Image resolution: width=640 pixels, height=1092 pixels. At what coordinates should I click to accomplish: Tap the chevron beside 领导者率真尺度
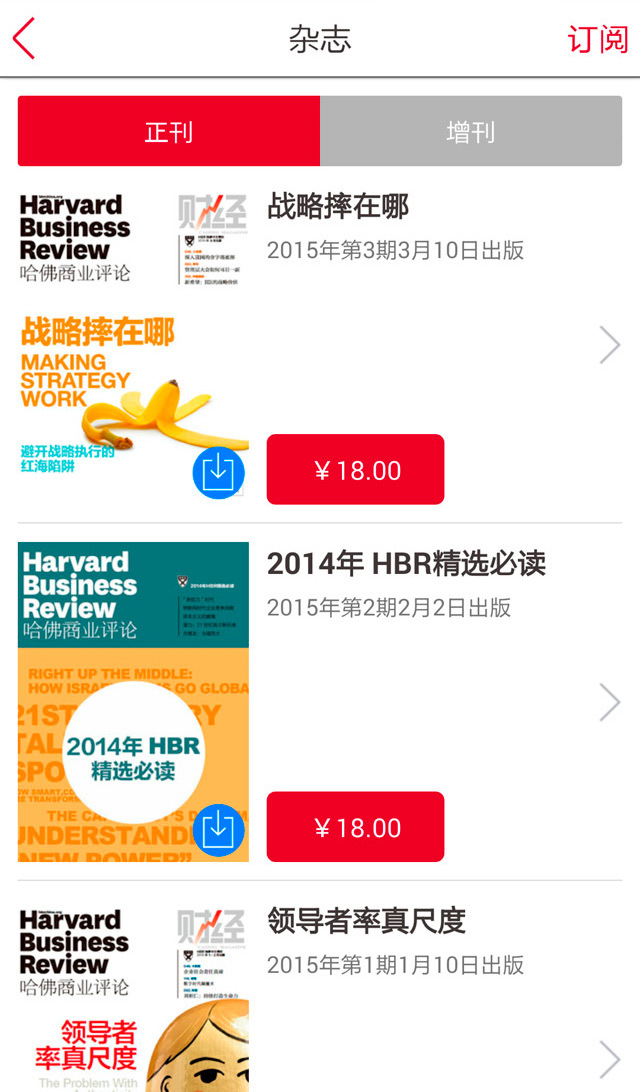pos(609,1059)
